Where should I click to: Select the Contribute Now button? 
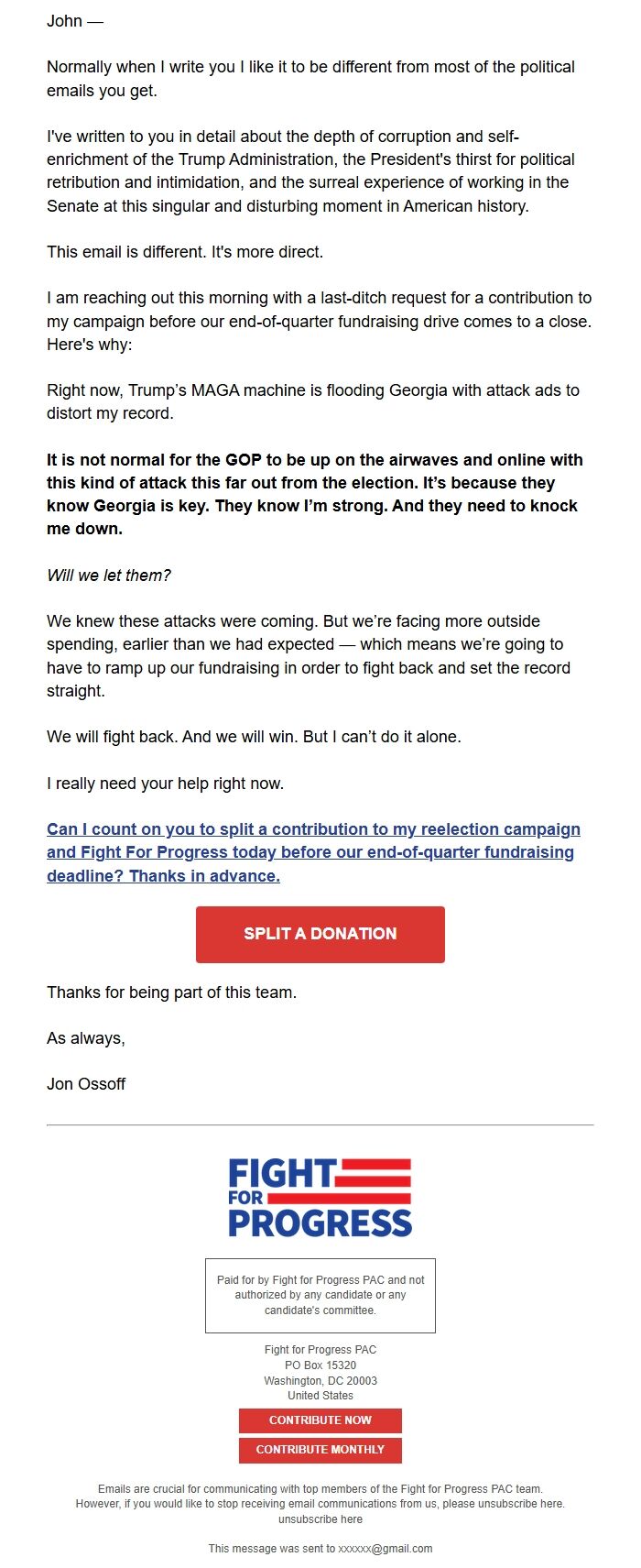[x=320, y=1420]
